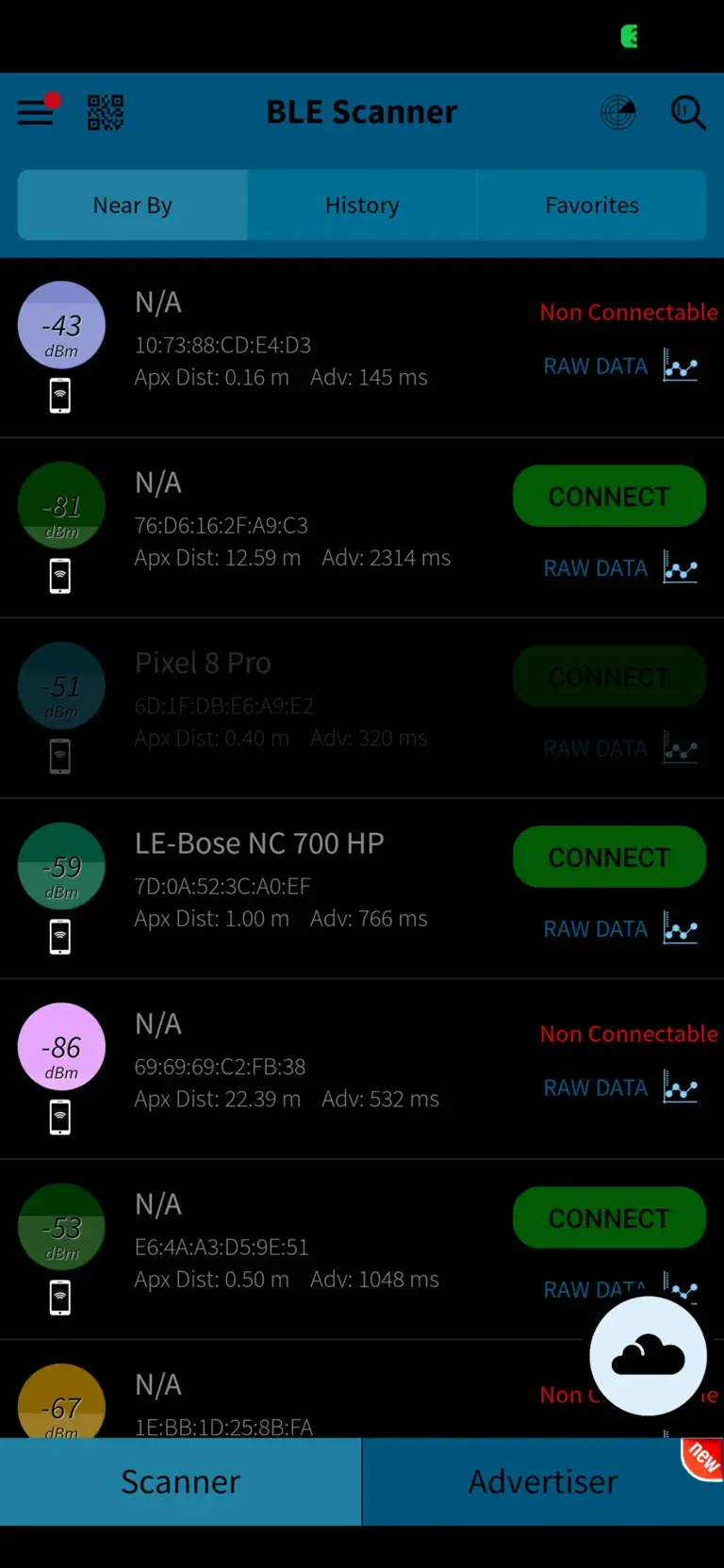View signal graph for device 10:73:88:CD:E4:D3
The width and height of the screenshot is (724, 1568).
[x=681, y=366]
